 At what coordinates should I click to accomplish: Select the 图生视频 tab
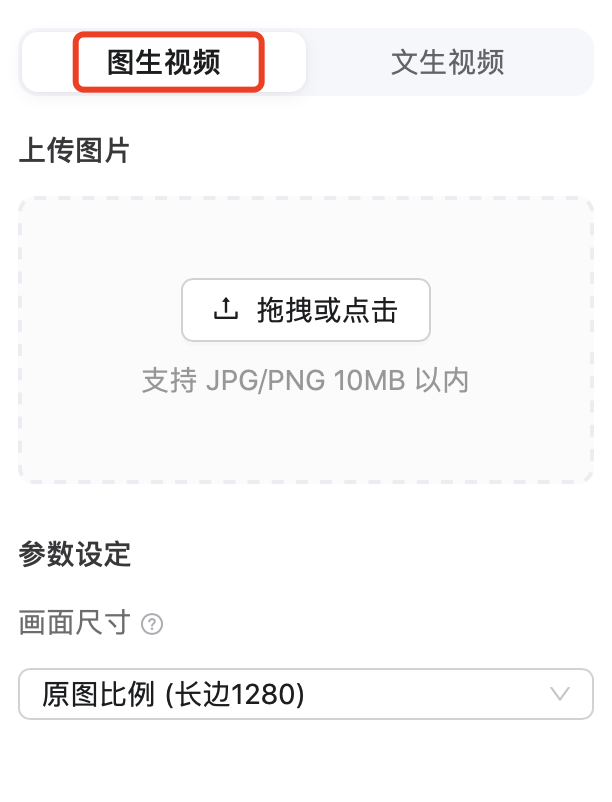164,62
